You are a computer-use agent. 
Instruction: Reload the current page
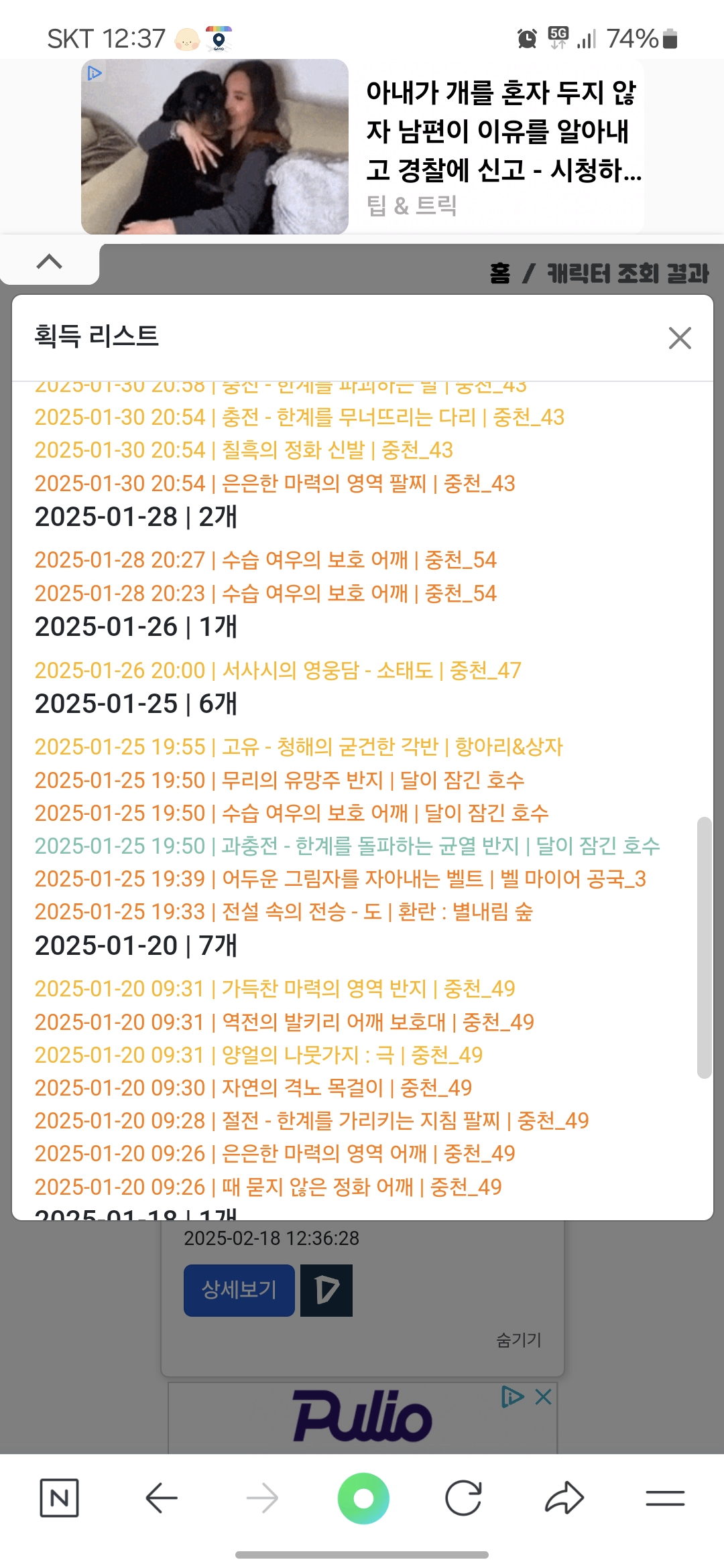coord(463,1498)
